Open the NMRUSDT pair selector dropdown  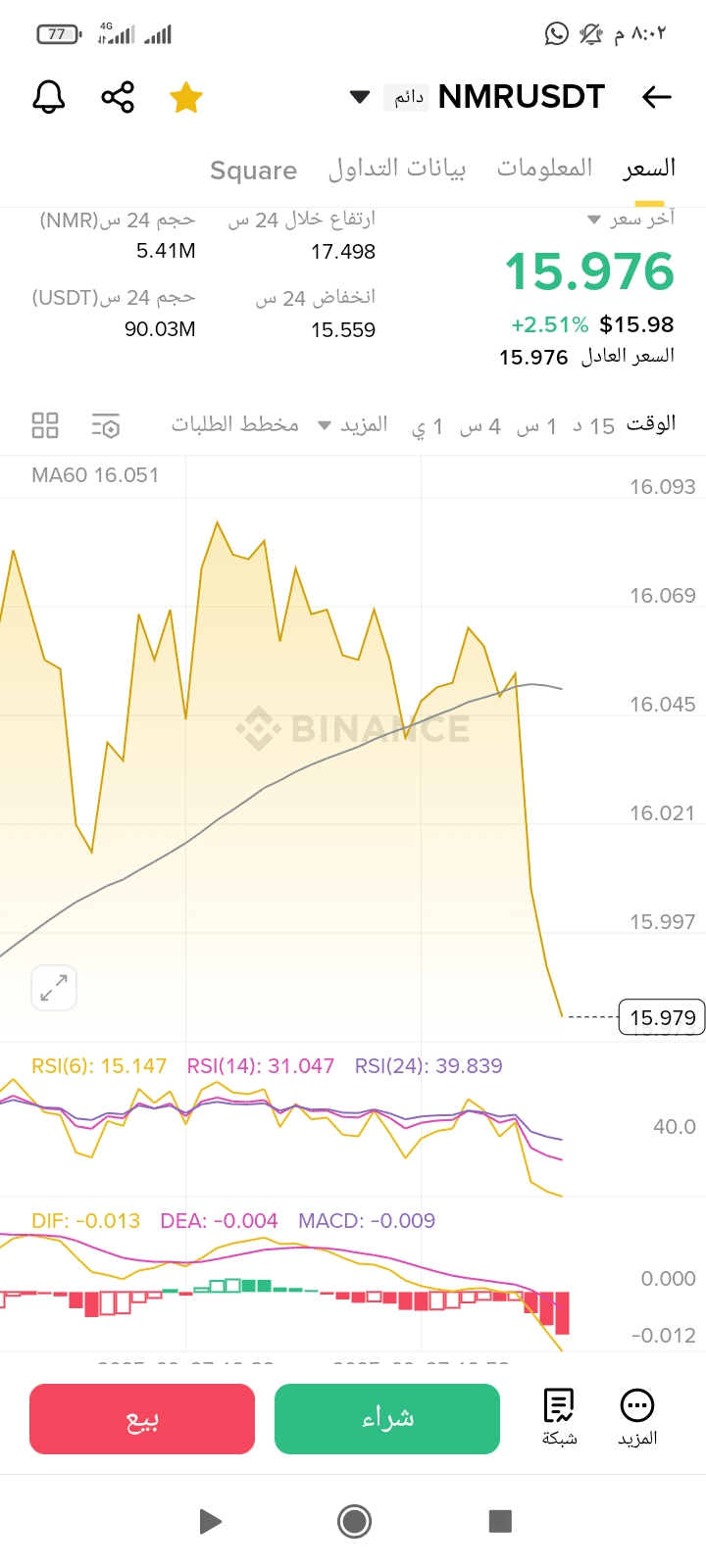coord(360,97)
